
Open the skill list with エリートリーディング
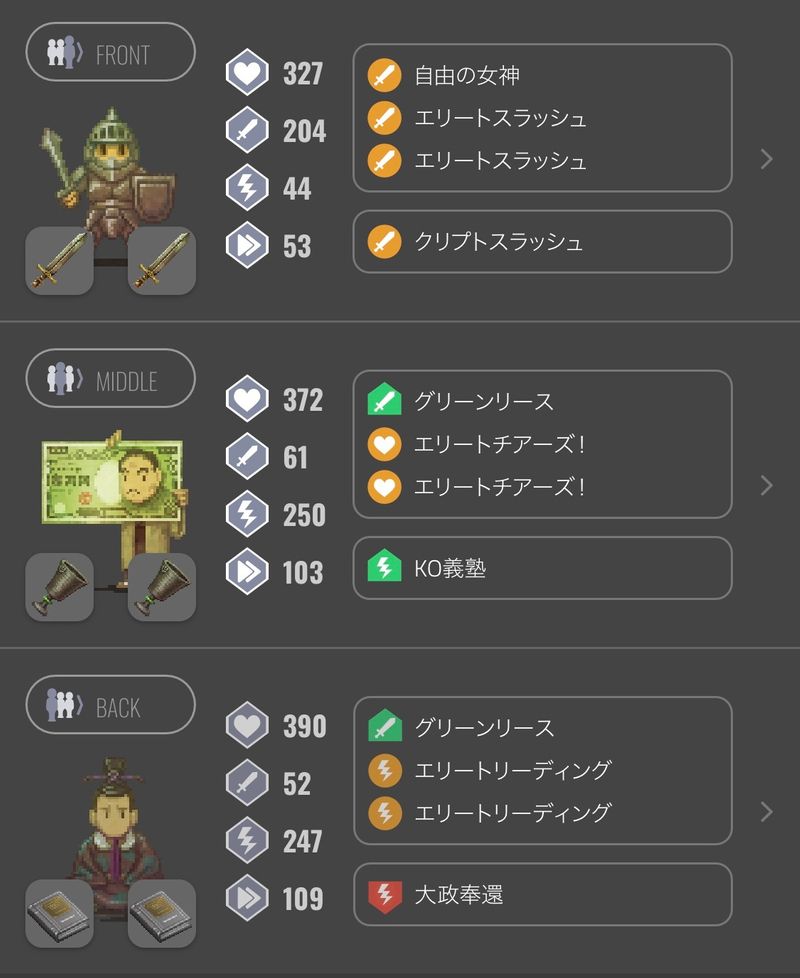coord(542,770)
